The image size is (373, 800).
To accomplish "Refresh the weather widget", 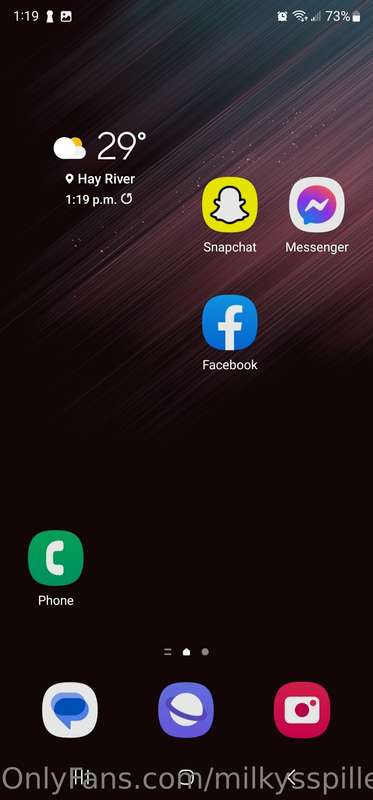I will tap(127, 199).
